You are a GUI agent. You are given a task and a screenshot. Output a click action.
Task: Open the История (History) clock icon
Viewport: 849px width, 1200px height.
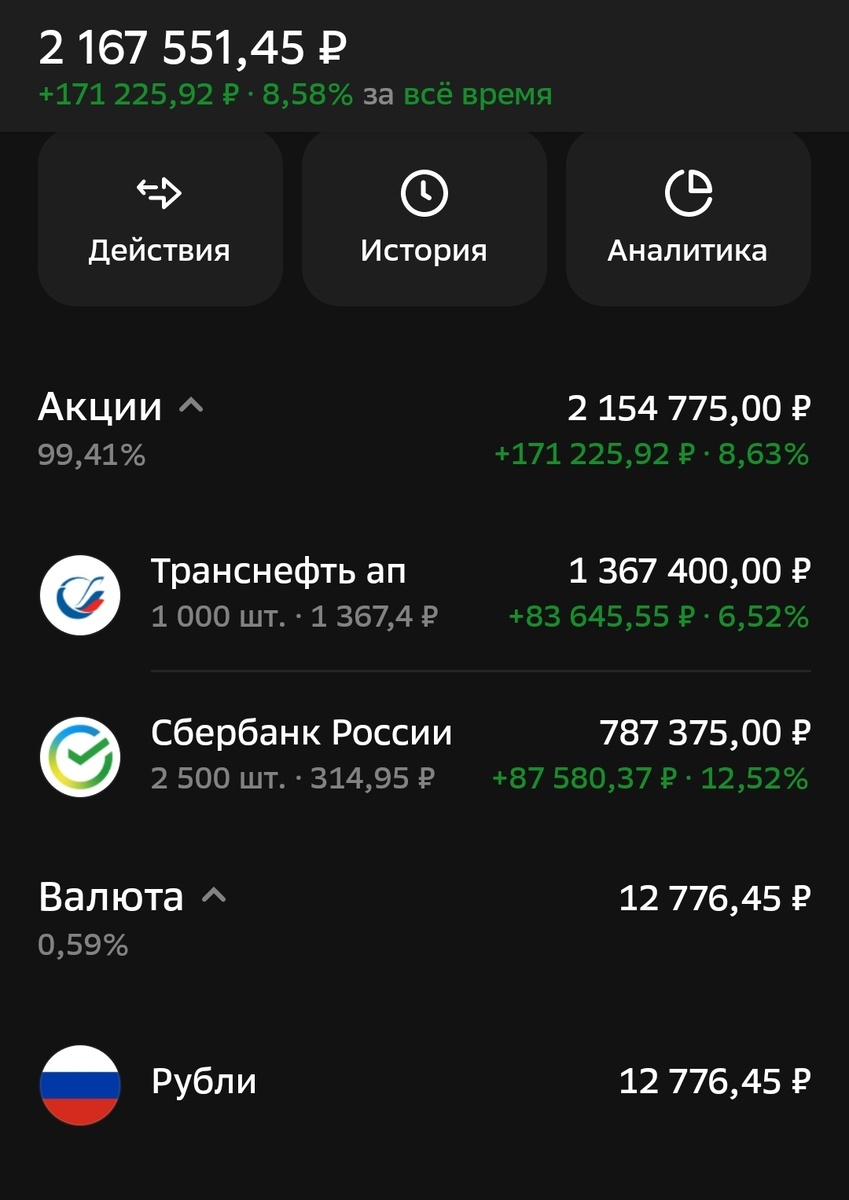(x=424, y=190)
